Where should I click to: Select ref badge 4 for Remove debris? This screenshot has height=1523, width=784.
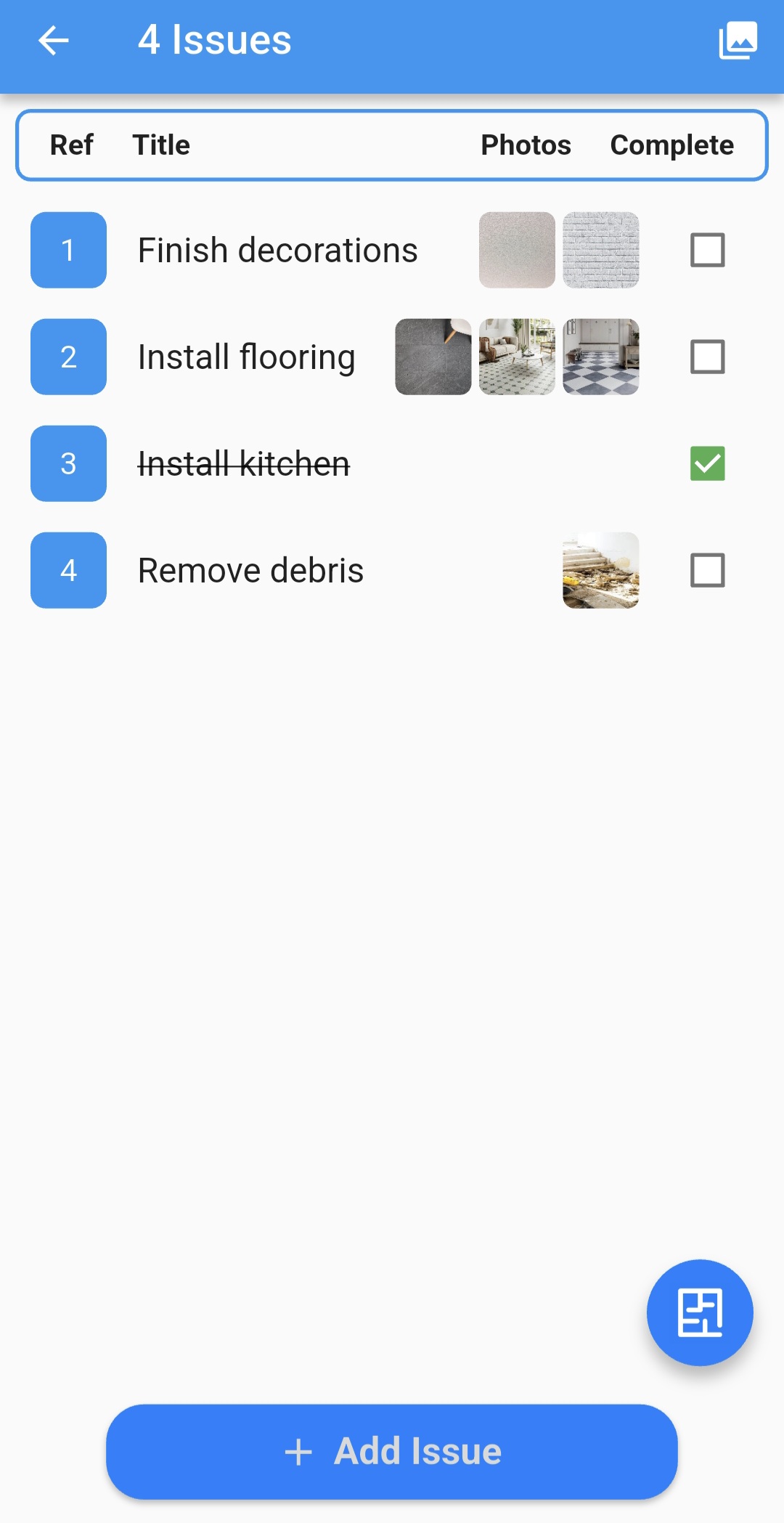click(68, 570)
